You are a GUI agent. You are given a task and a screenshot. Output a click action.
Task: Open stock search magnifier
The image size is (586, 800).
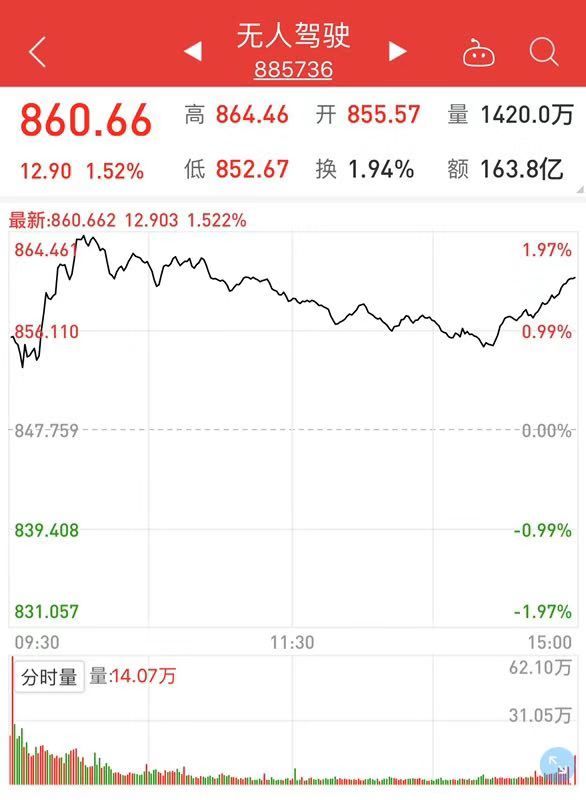tap(544, 52)
